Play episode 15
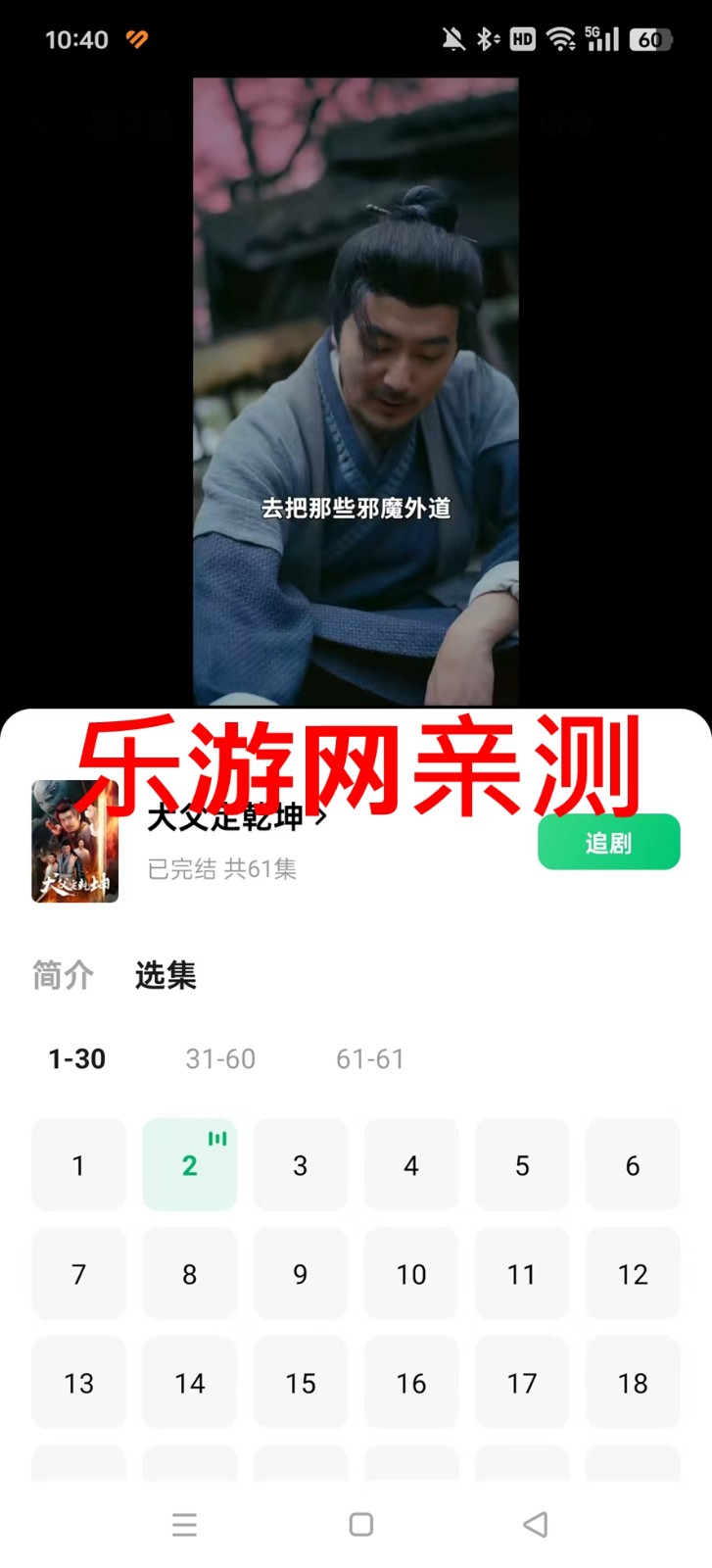Image resolution: width=712 pixels, height=1568 pixels. (x=300, y=1382)
